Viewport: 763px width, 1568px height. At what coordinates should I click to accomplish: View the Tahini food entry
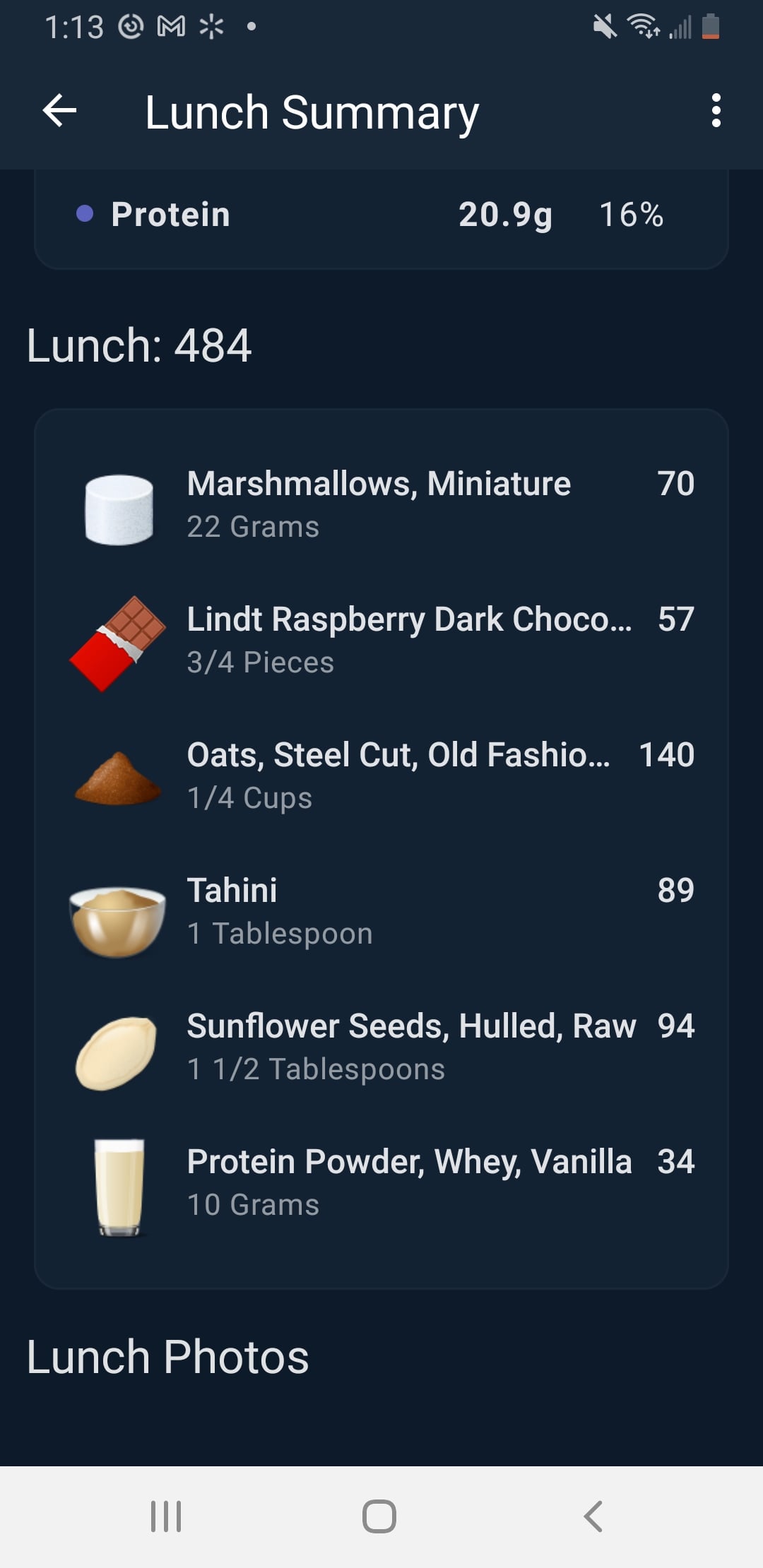381,913
